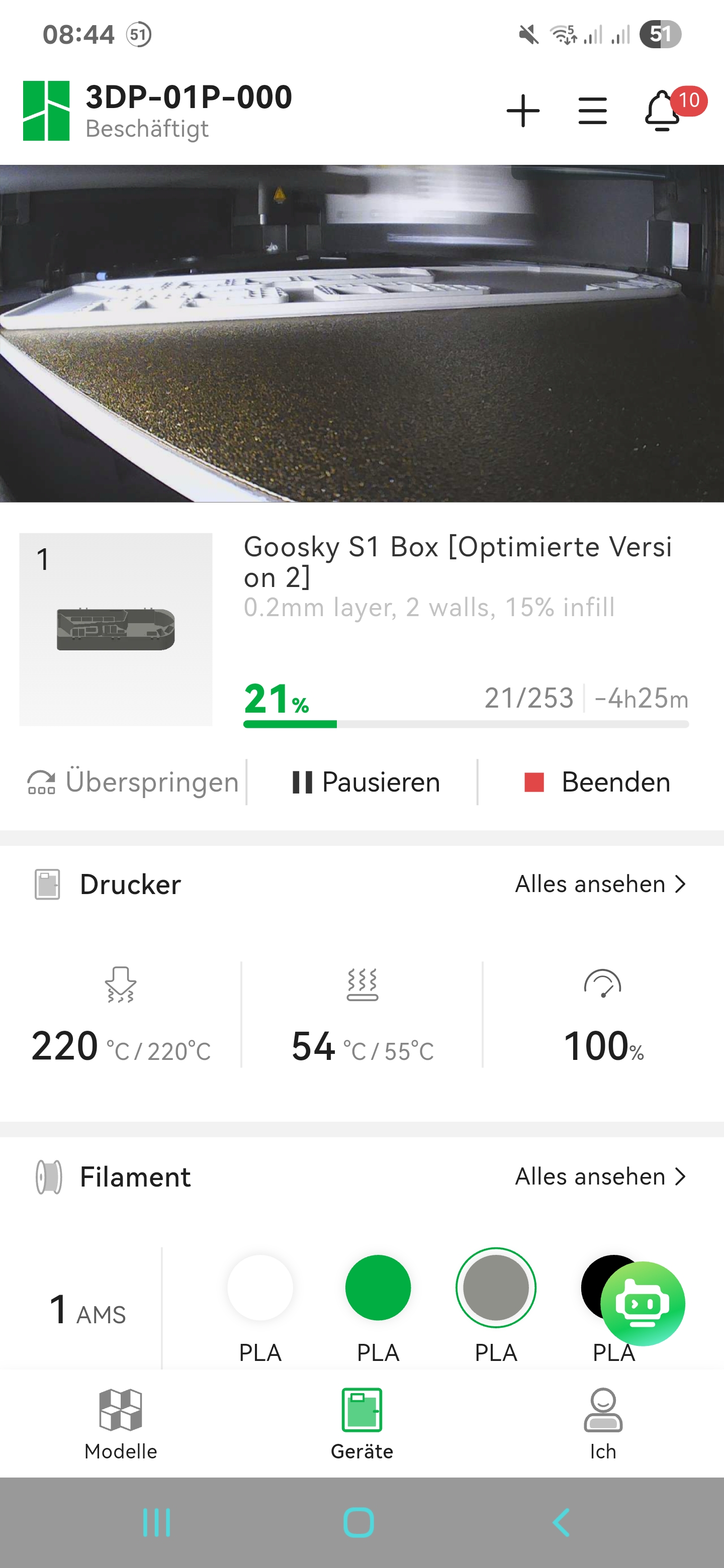Select the green PLA filament slot

pyautogui.click(x=378, y=1288)
